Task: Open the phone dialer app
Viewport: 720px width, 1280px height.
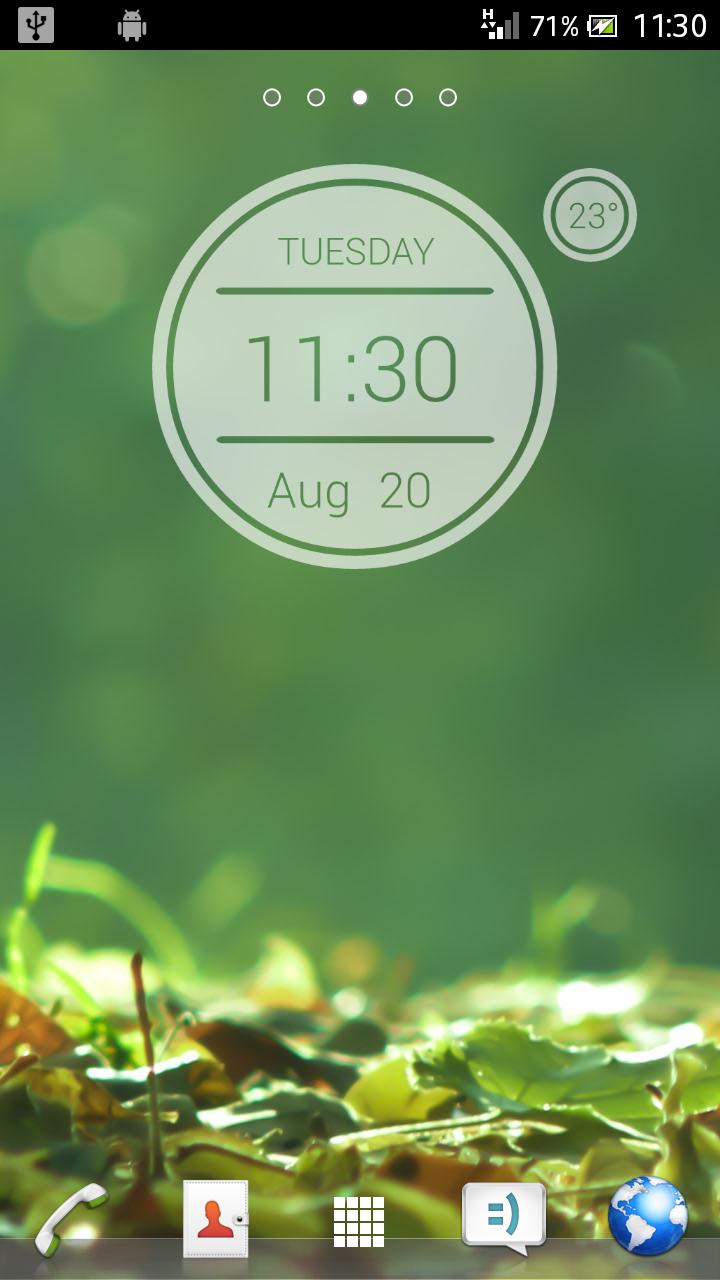Action: pyautogui.click(x=72, y=1217)
